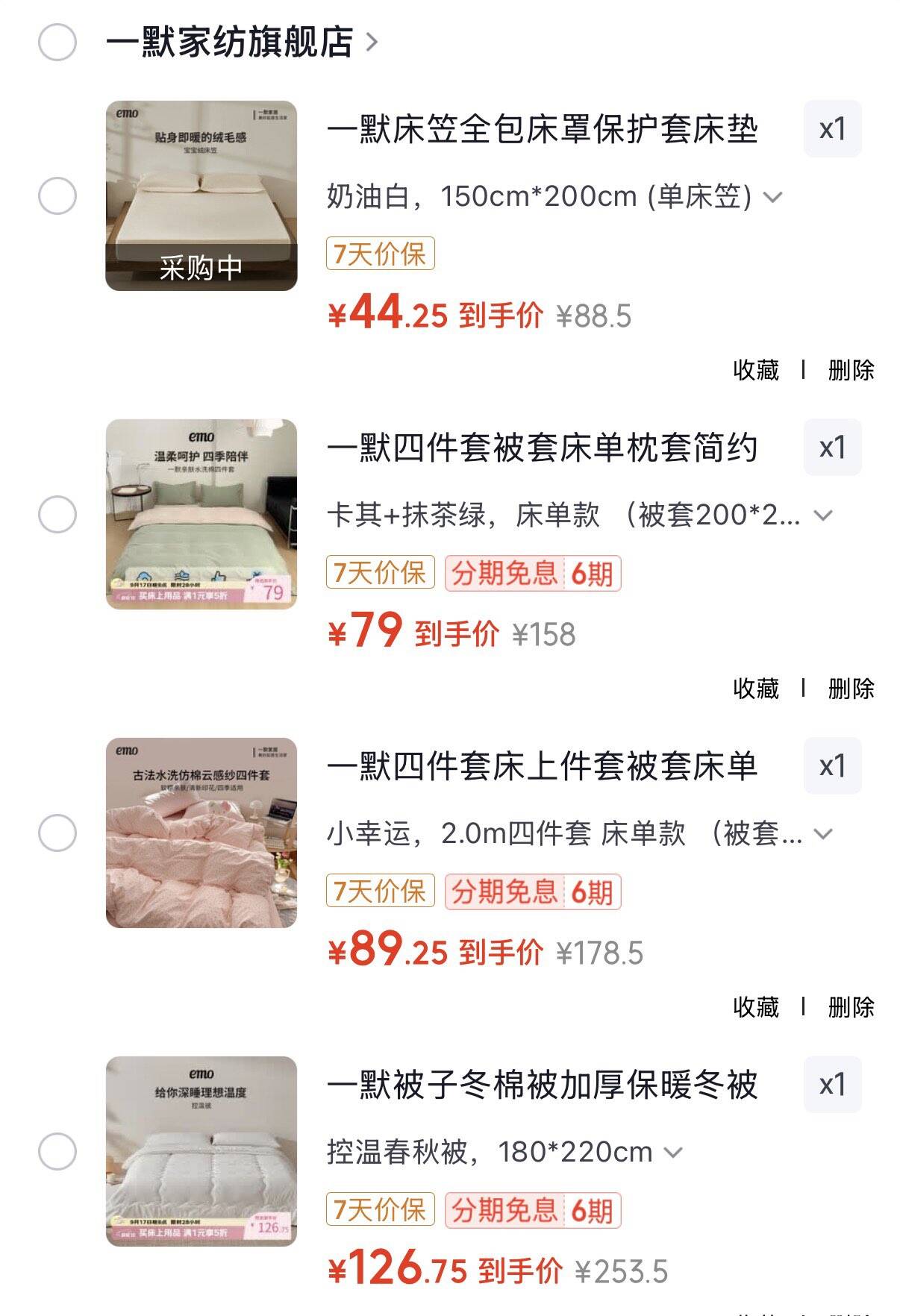The height and width of the screenshot is (1316, 900).
Task: Expand the 卡其+抹茶绿 床单款 spec dropdown
Action: click(x=580, y=515)
